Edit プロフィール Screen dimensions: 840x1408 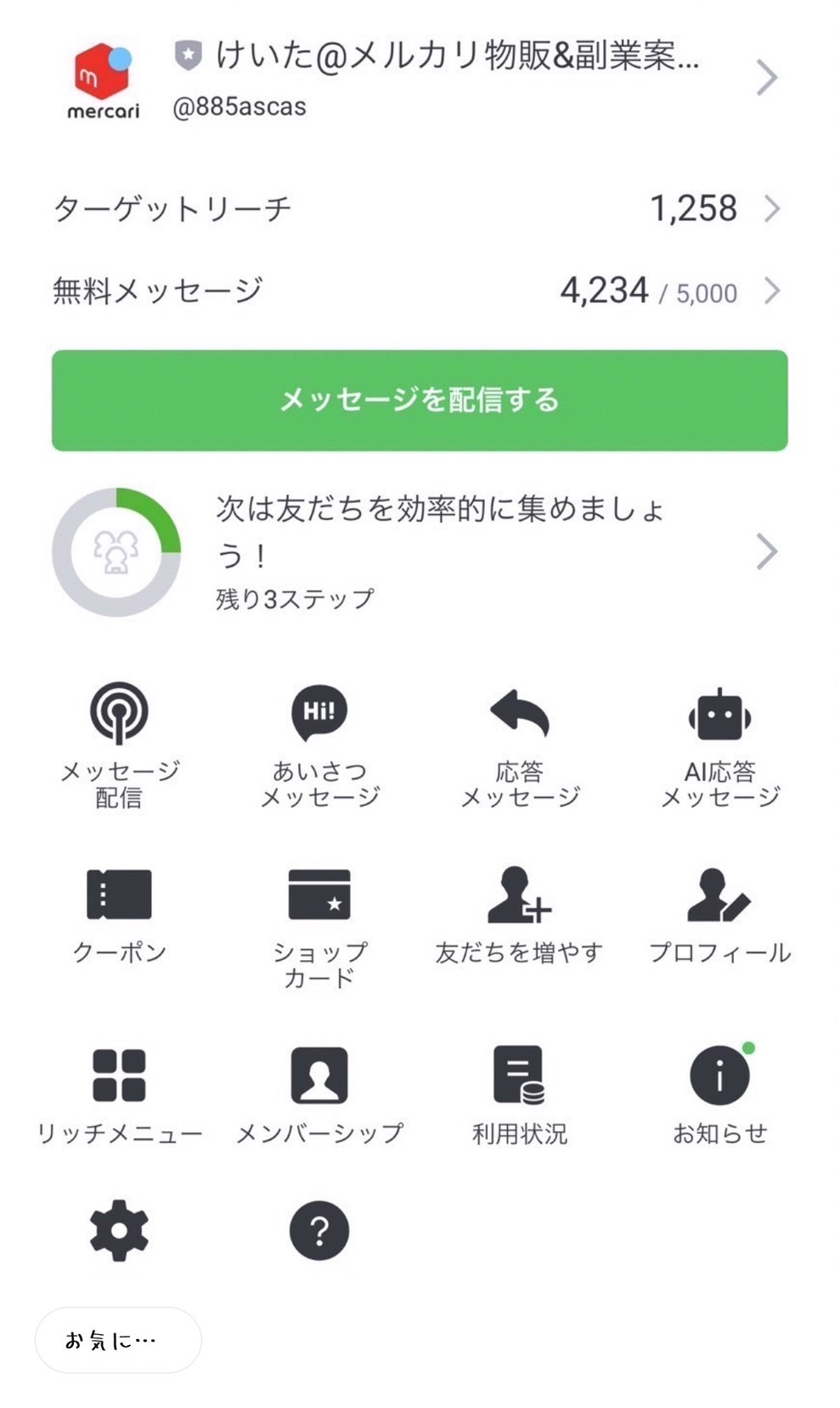[x=720, y=916]
